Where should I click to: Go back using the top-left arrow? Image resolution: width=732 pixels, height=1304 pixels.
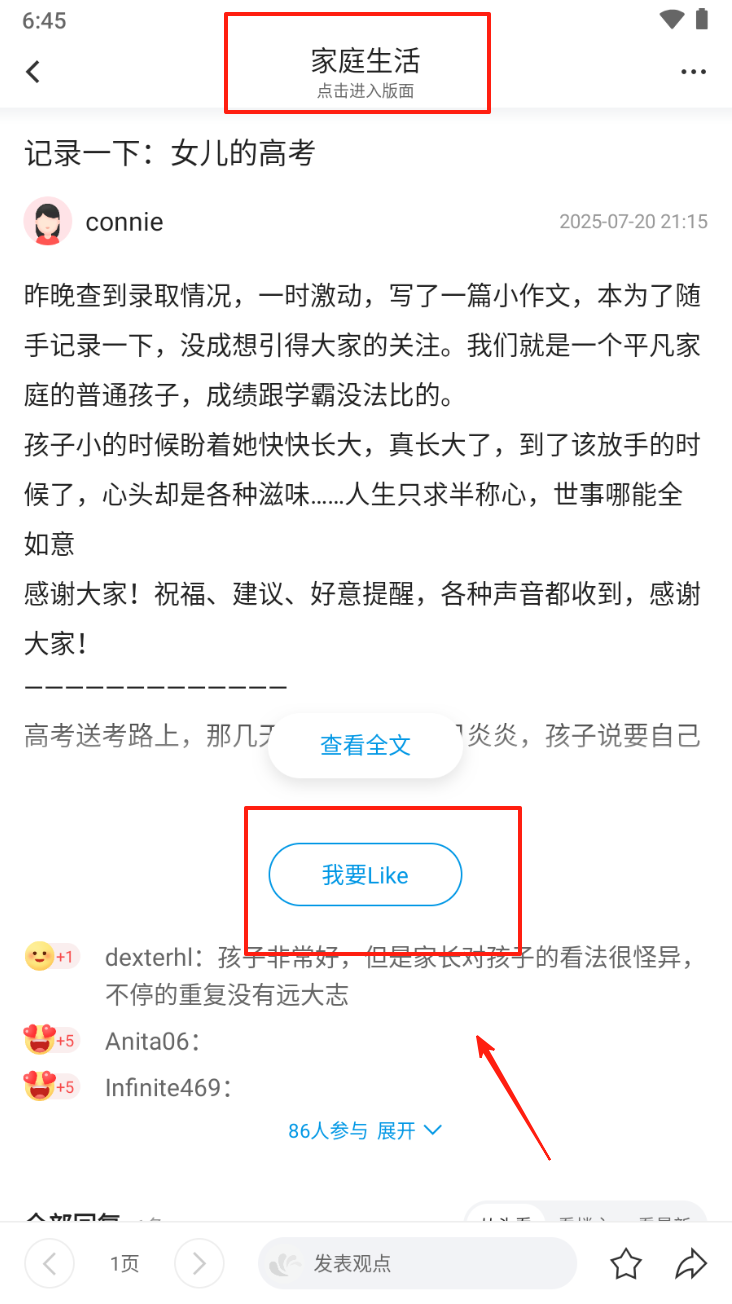[33, 71]
